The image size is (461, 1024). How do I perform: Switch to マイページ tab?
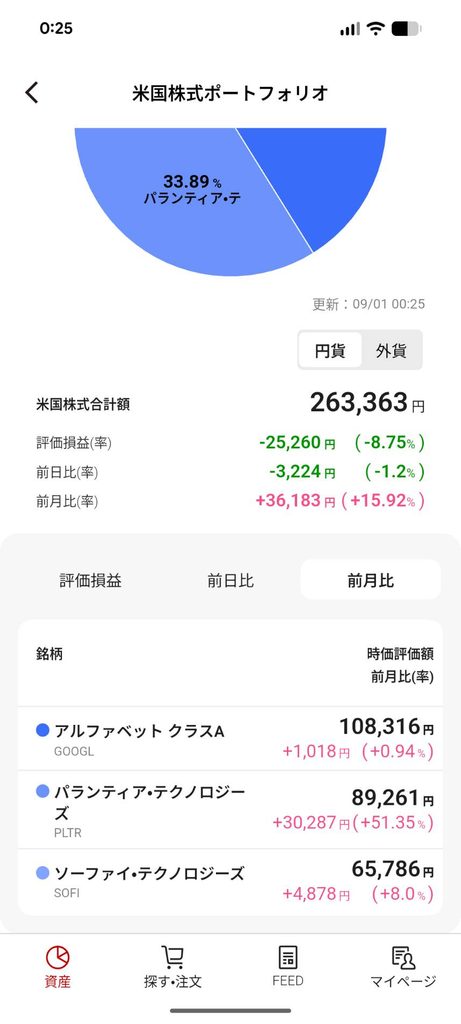pyautogui.click(x=403, y=967)
